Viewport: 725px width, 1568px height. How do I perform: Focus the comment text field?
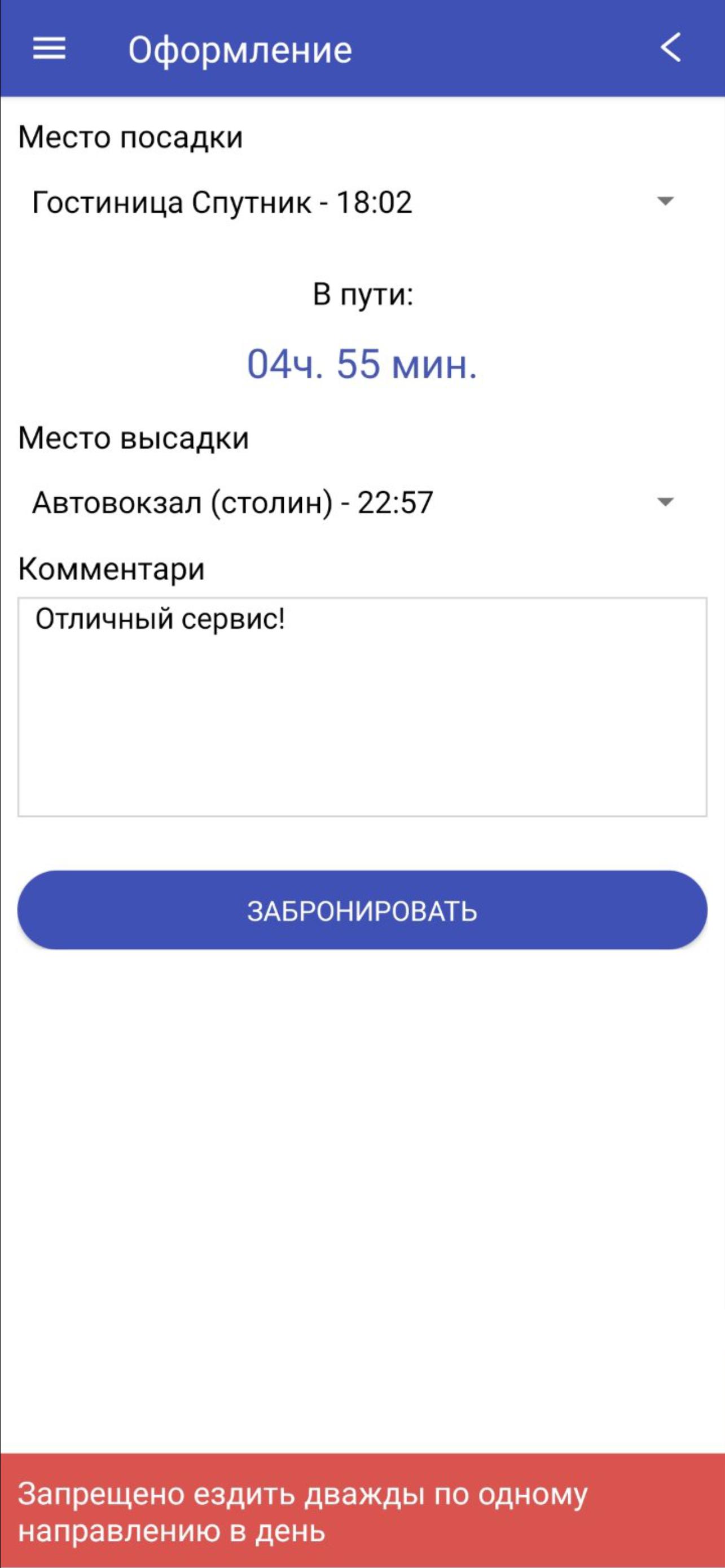362,707
